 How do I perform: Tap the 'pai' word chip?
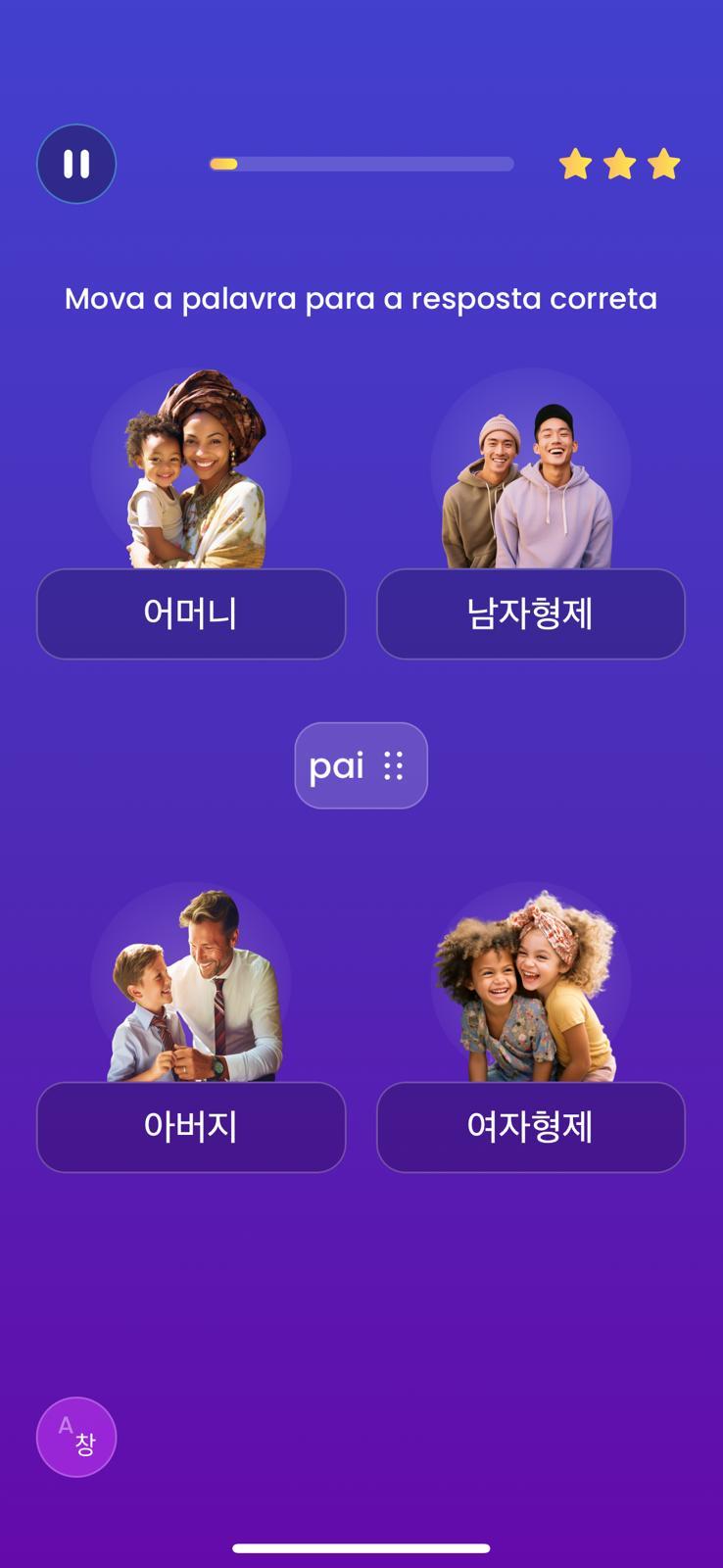[361, 765]
